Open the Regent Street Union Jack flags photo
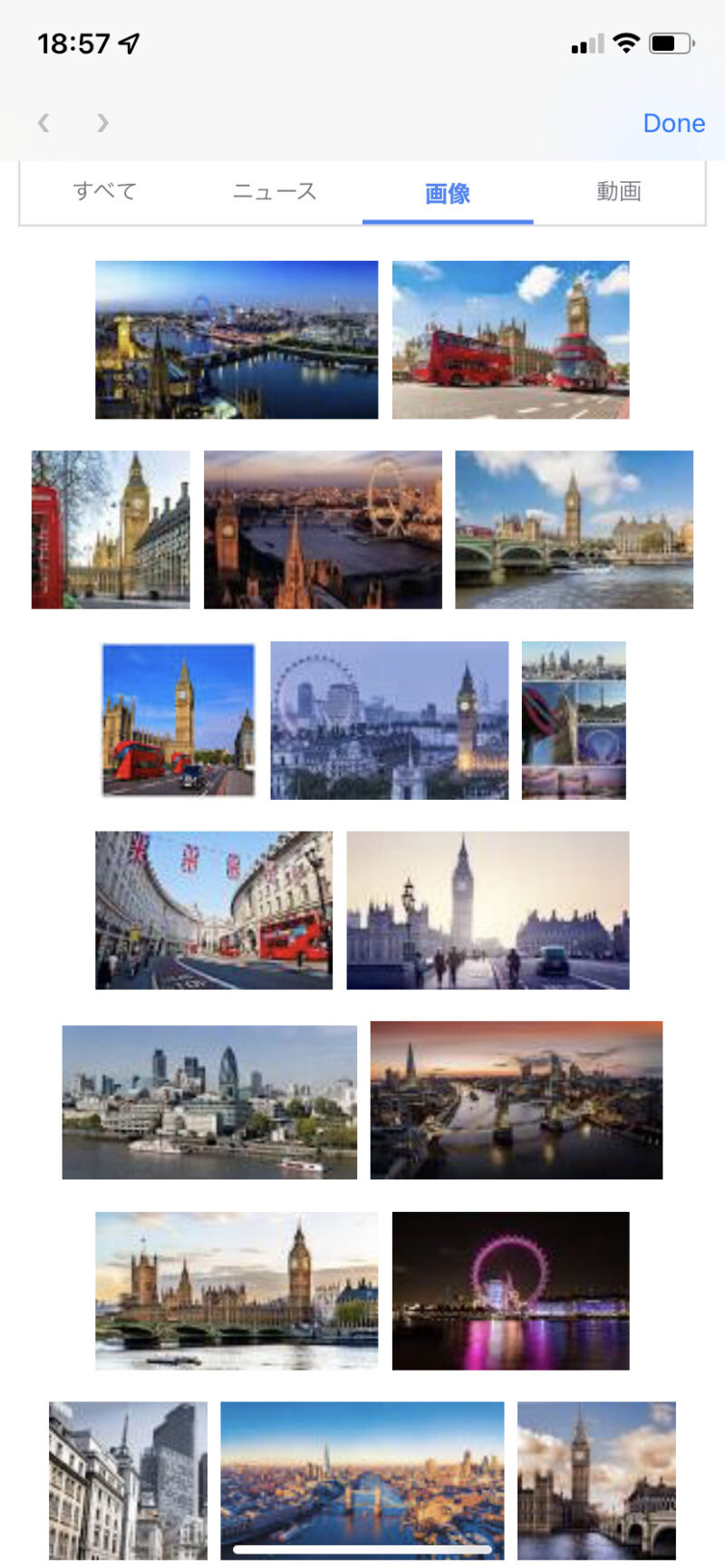This screenshot has width=725, height=1568. [x=214, y=909]
